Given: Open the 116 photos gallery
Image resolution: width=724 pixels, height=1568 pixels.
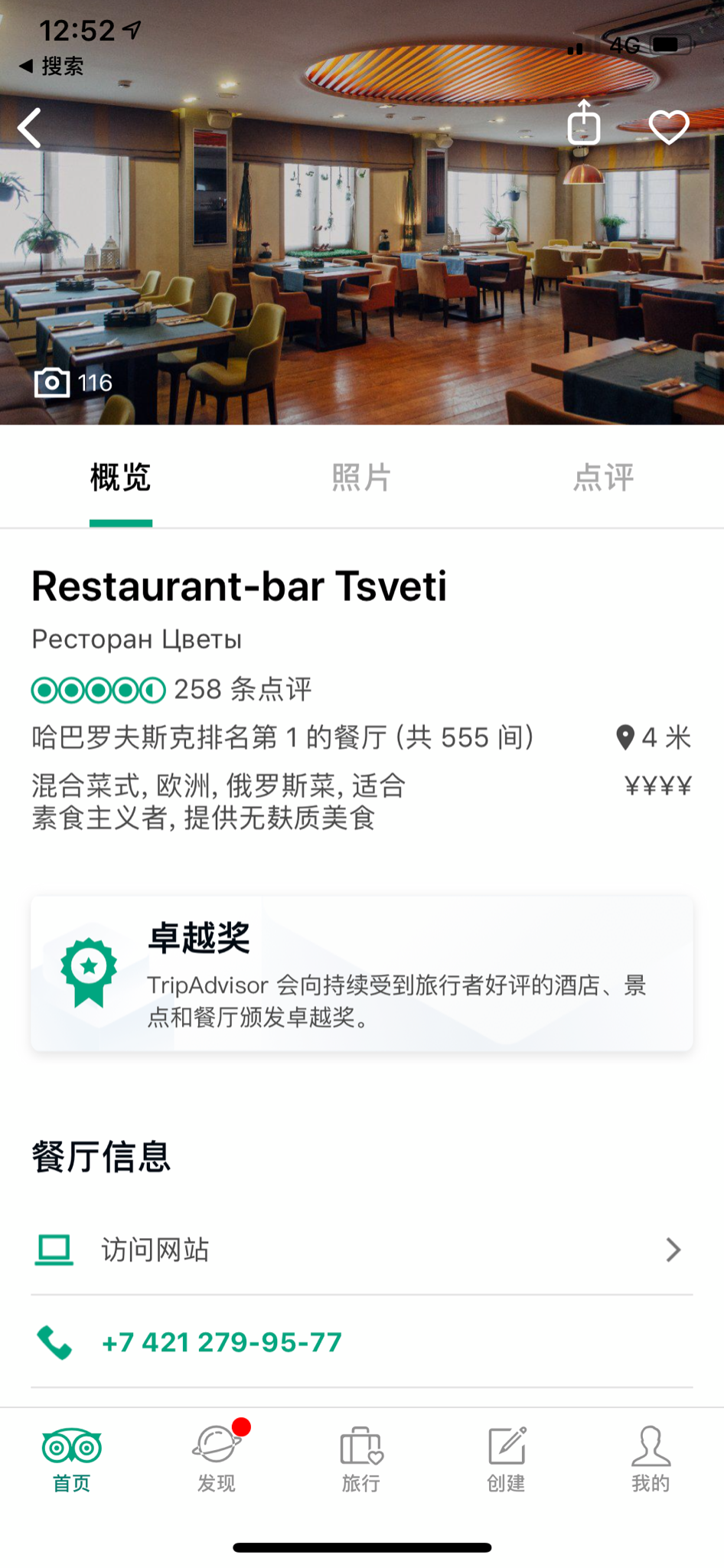Looking at the screenshot, I should click(x=74, y=382).
